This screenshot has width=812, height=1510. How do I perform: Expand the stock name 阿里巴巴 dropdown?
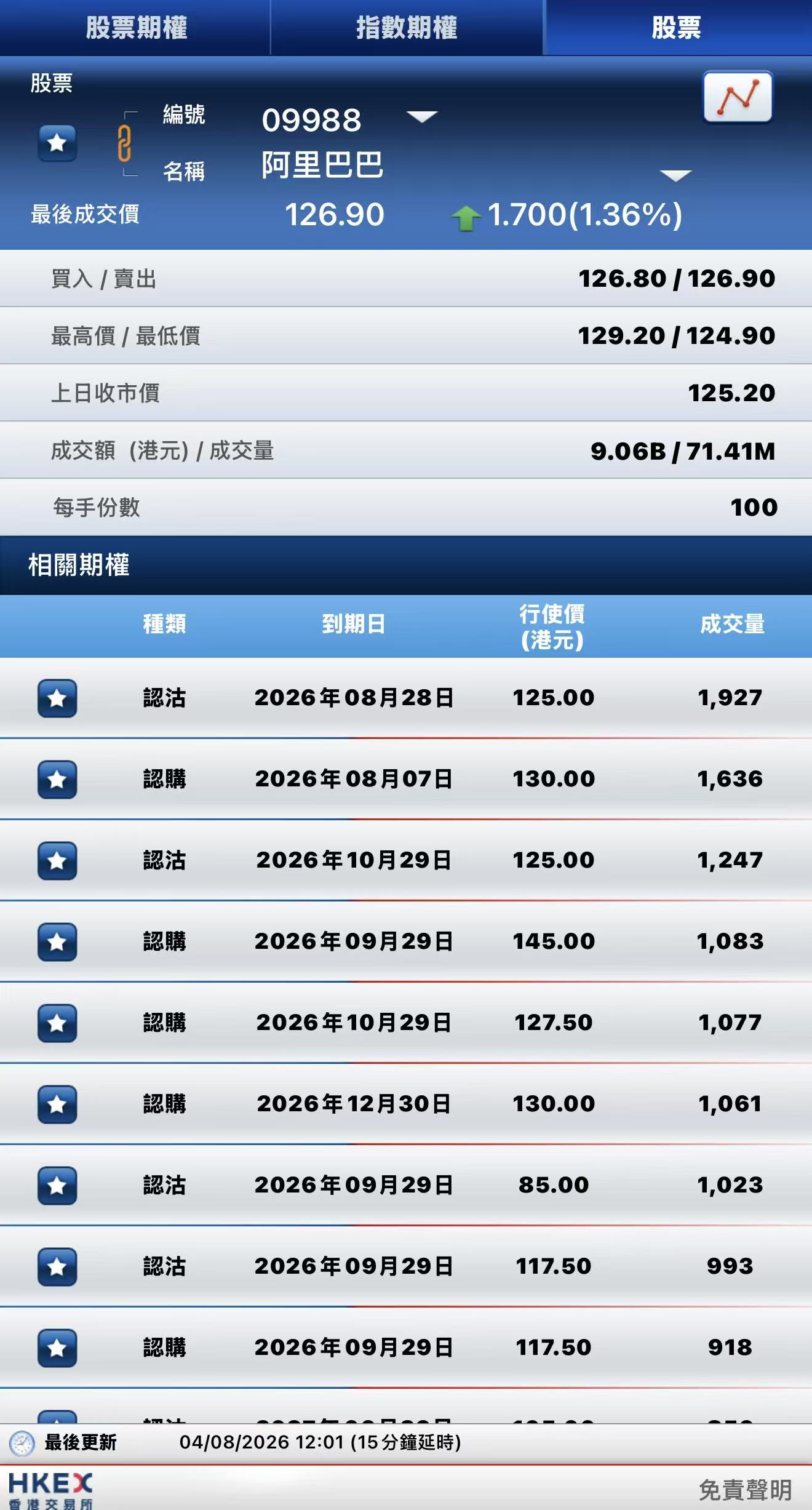(x=675, y=176)
